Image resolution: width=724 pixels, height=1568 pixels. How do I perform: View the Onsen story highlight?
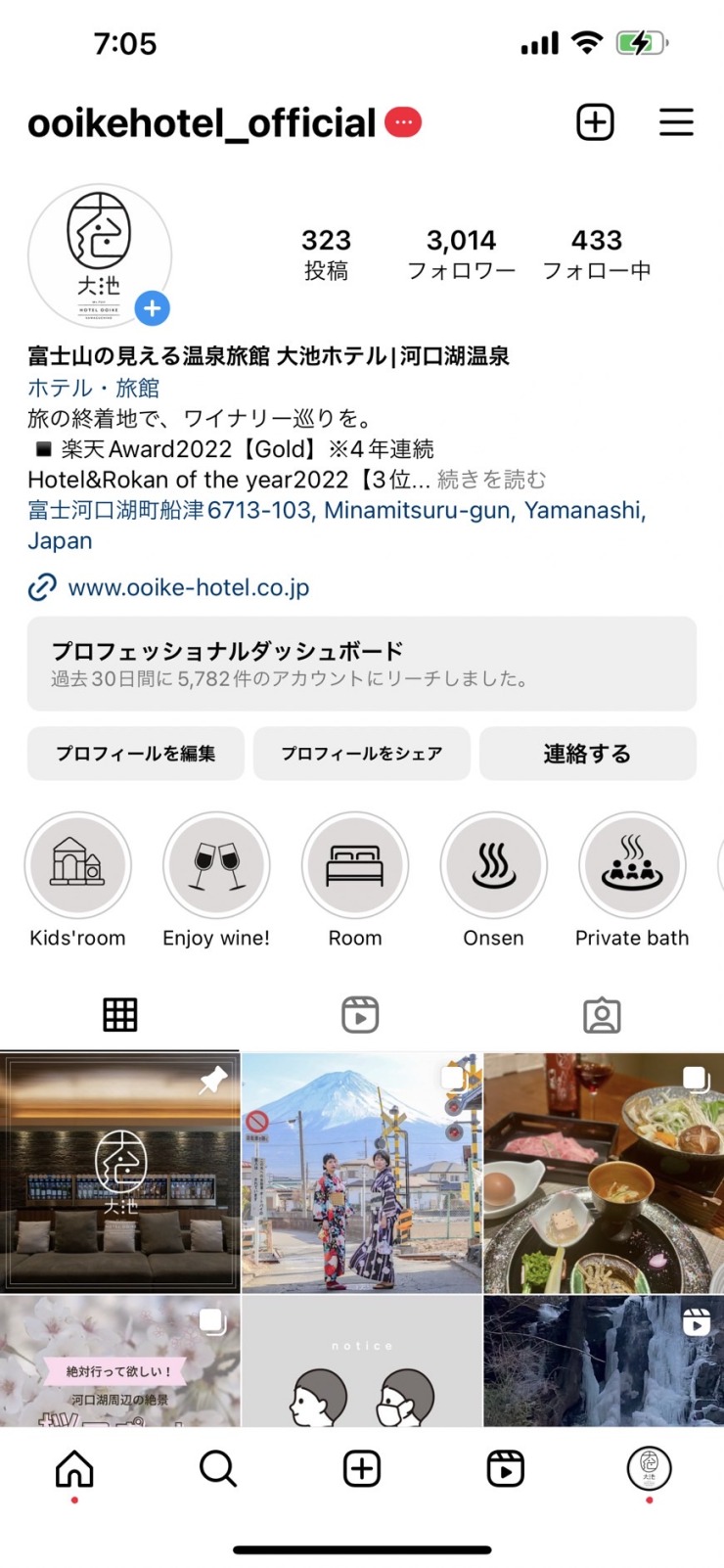(494, 865)
